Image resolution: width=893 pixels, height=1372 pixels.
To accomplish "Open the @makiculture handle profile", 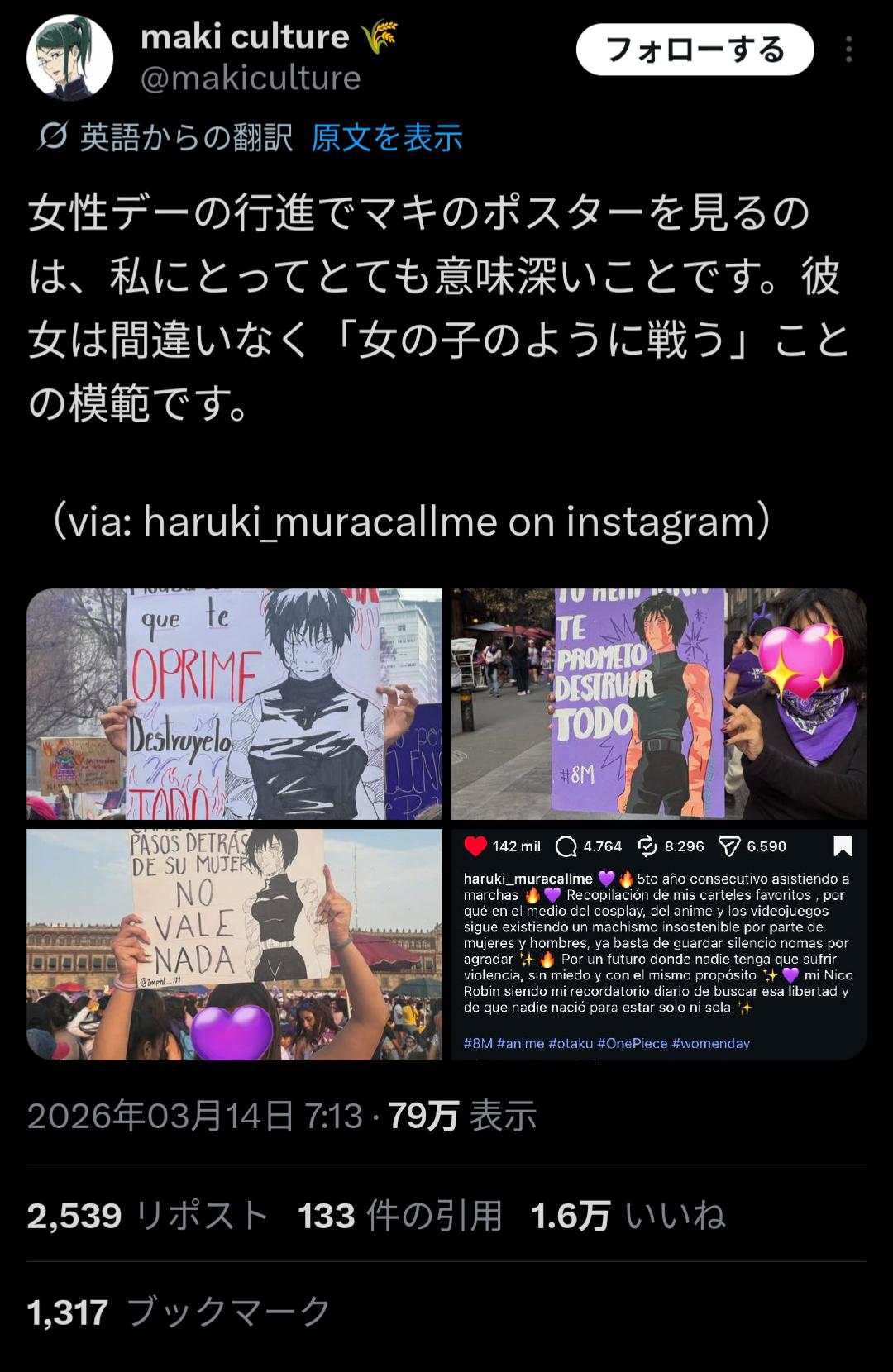I will (251, 79).
